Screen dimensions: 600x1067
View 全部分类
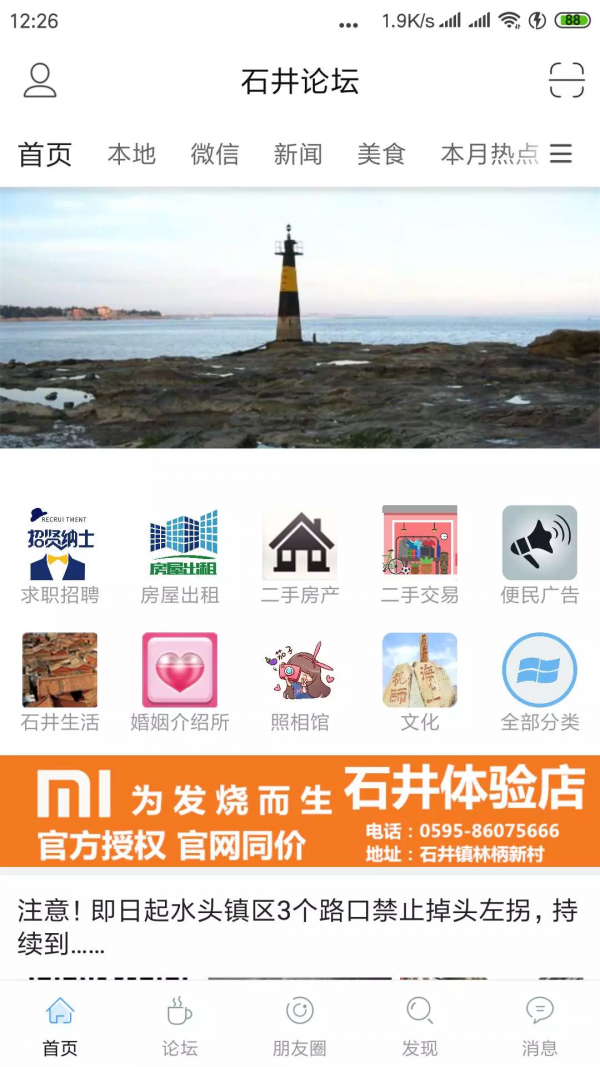click(540, 682)
